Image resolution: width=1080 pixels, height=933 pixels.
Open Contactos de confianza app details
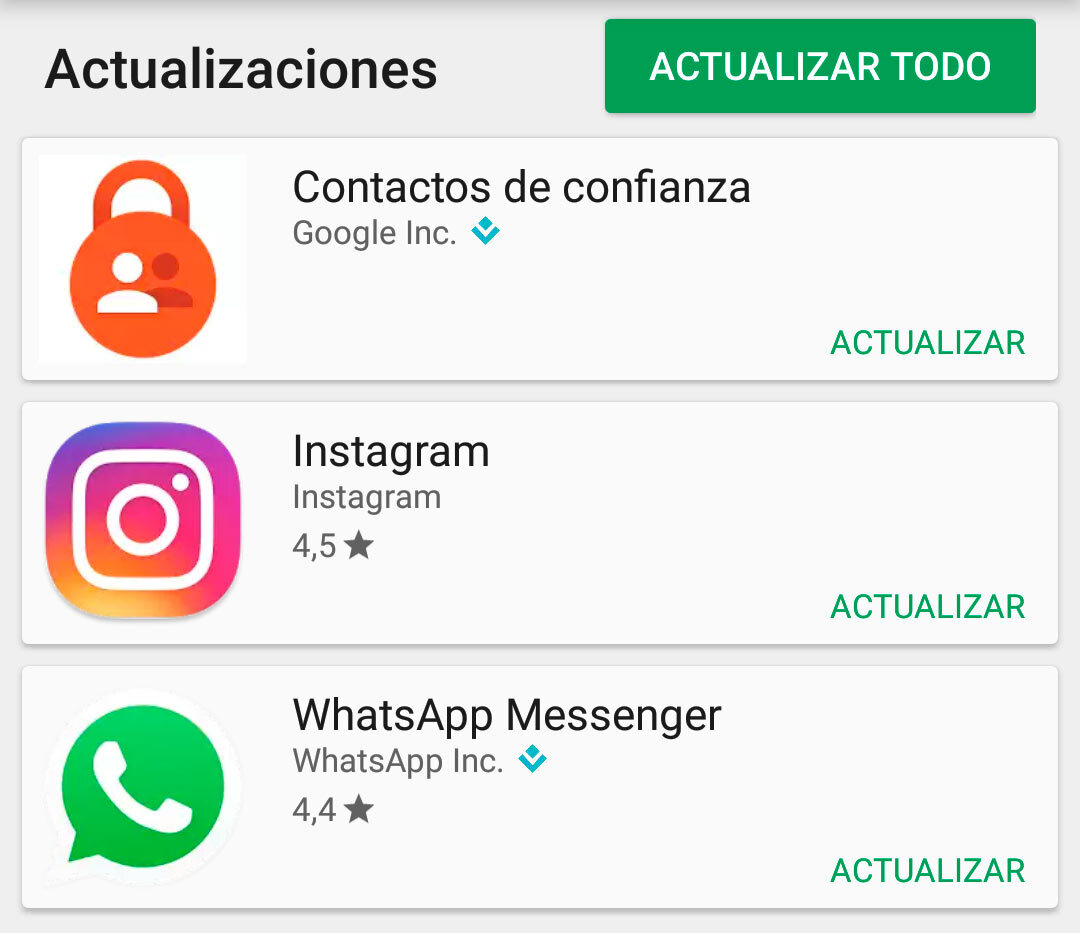click(520, 188)
